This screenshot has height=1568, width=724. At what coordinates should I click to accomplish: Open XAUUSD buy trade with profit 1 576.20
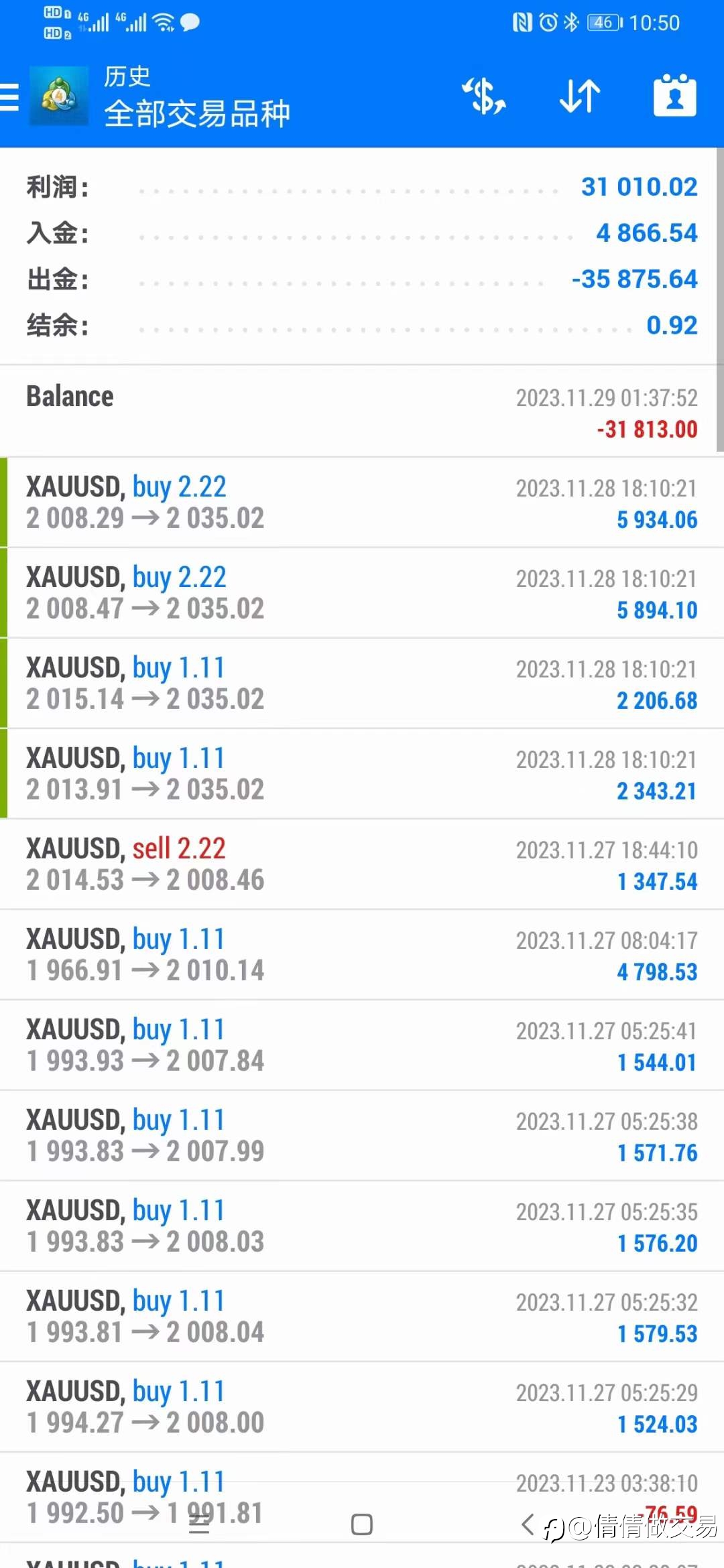(362, 1226)
